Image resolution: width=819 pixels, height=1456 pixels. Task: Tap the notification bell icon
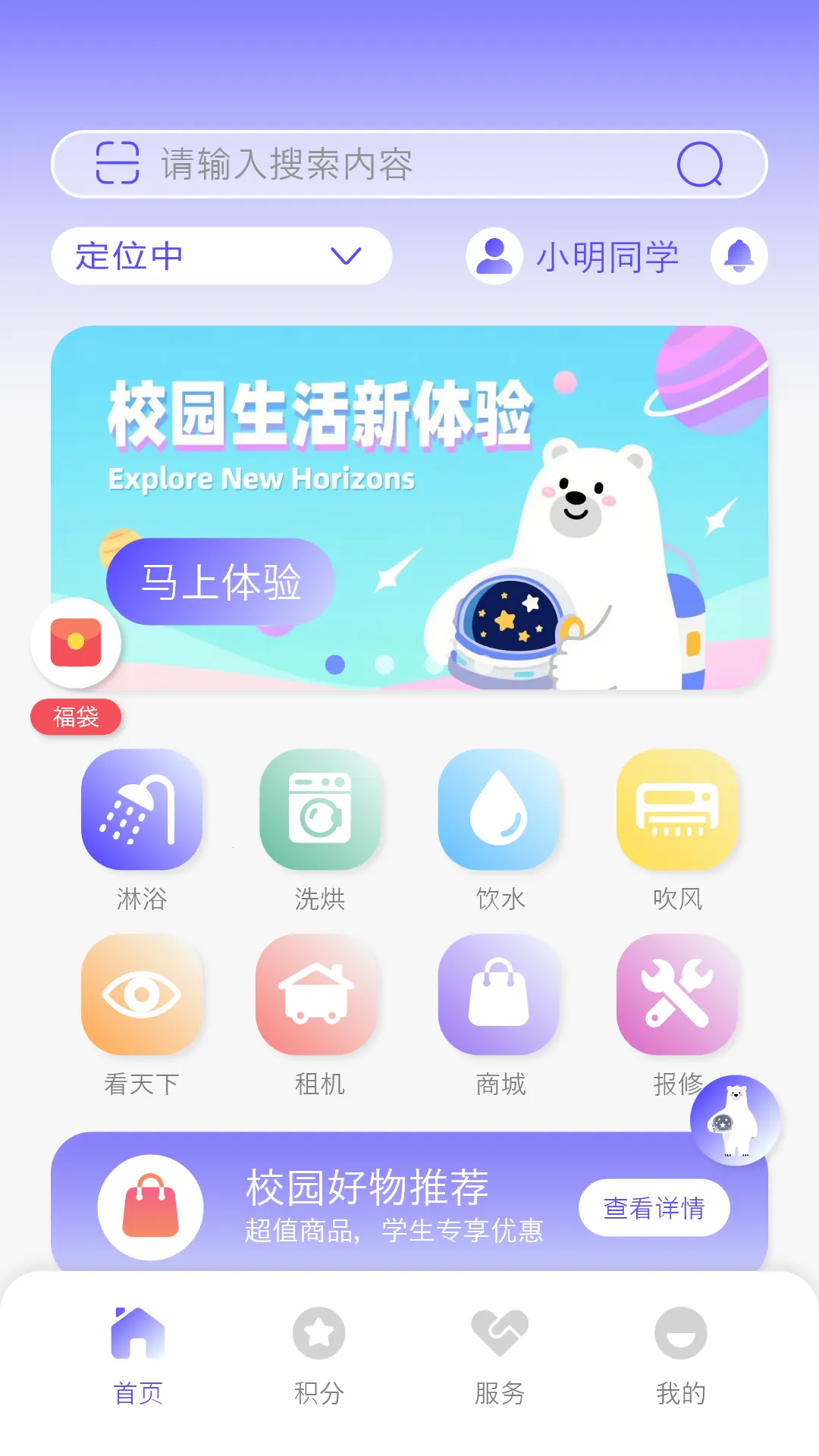click(739, 256)
